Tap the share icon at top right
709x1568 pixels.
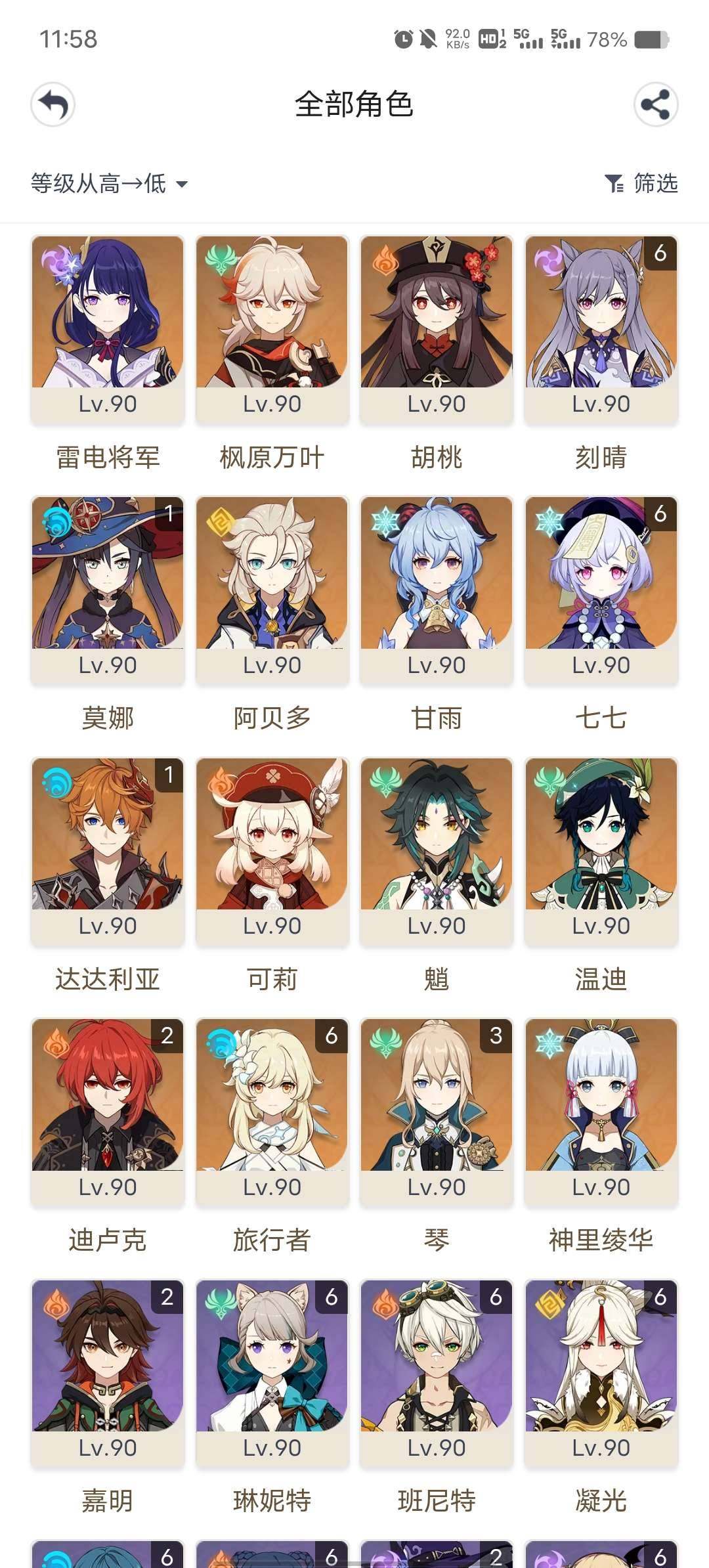[x=656, y=105]
